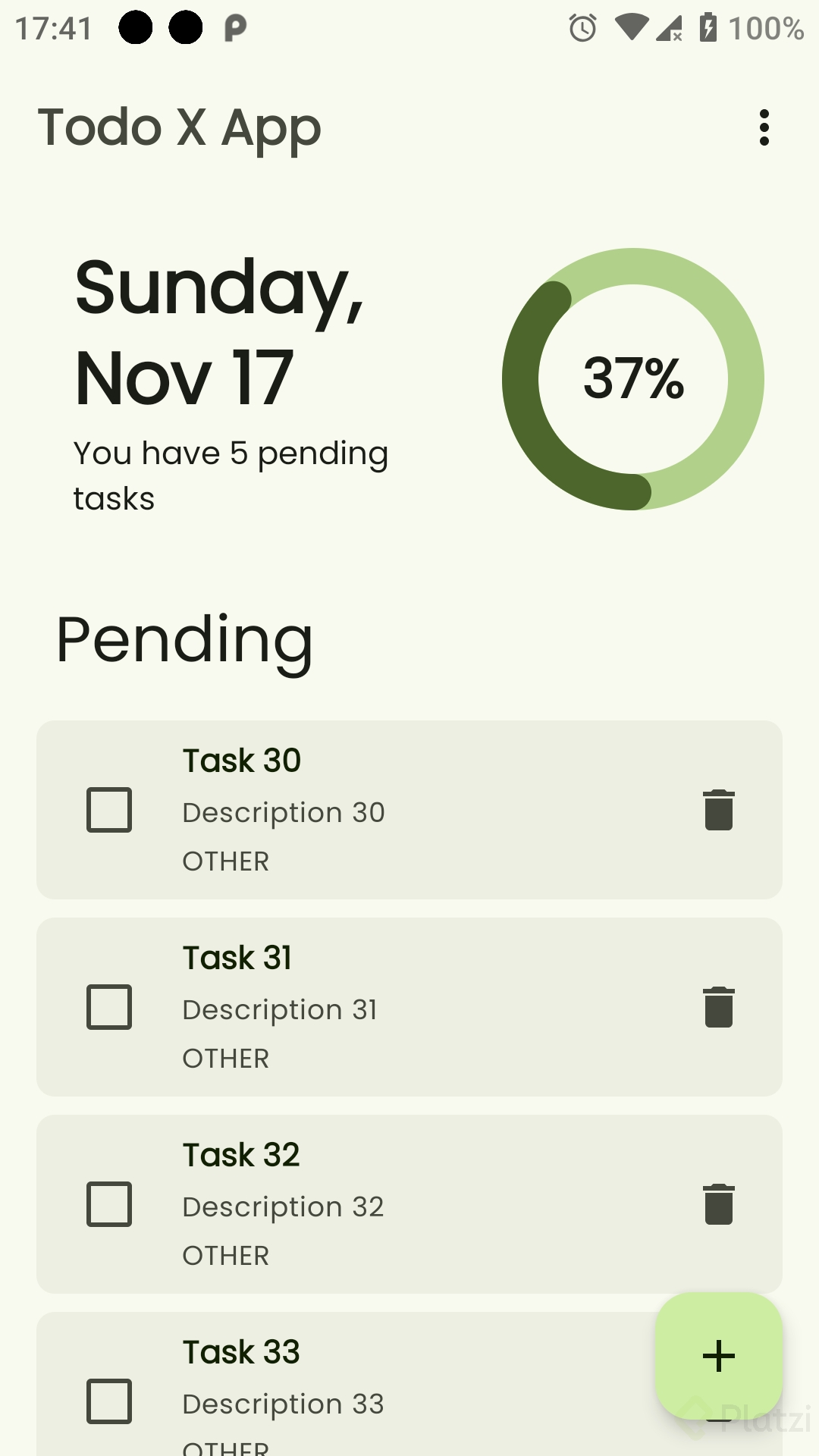Delete Task 30 with its trash icon
This screenshot has width=819, height=1456.
coord(718,810)
